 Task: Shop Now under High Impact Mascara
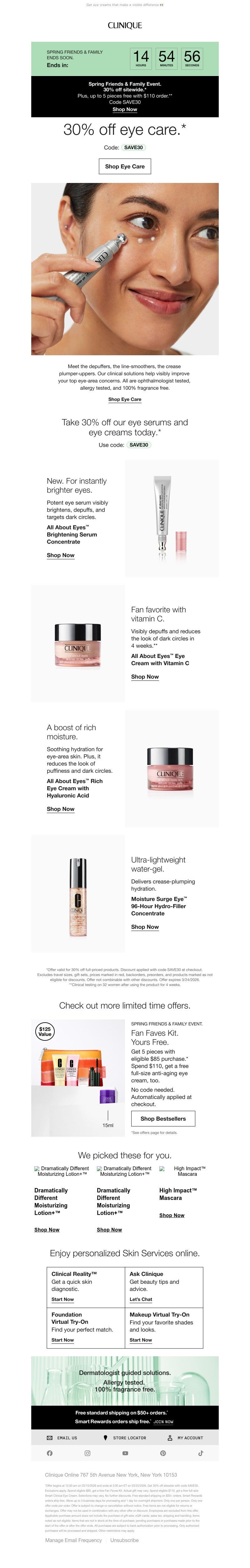click(x=172, y=1215)
